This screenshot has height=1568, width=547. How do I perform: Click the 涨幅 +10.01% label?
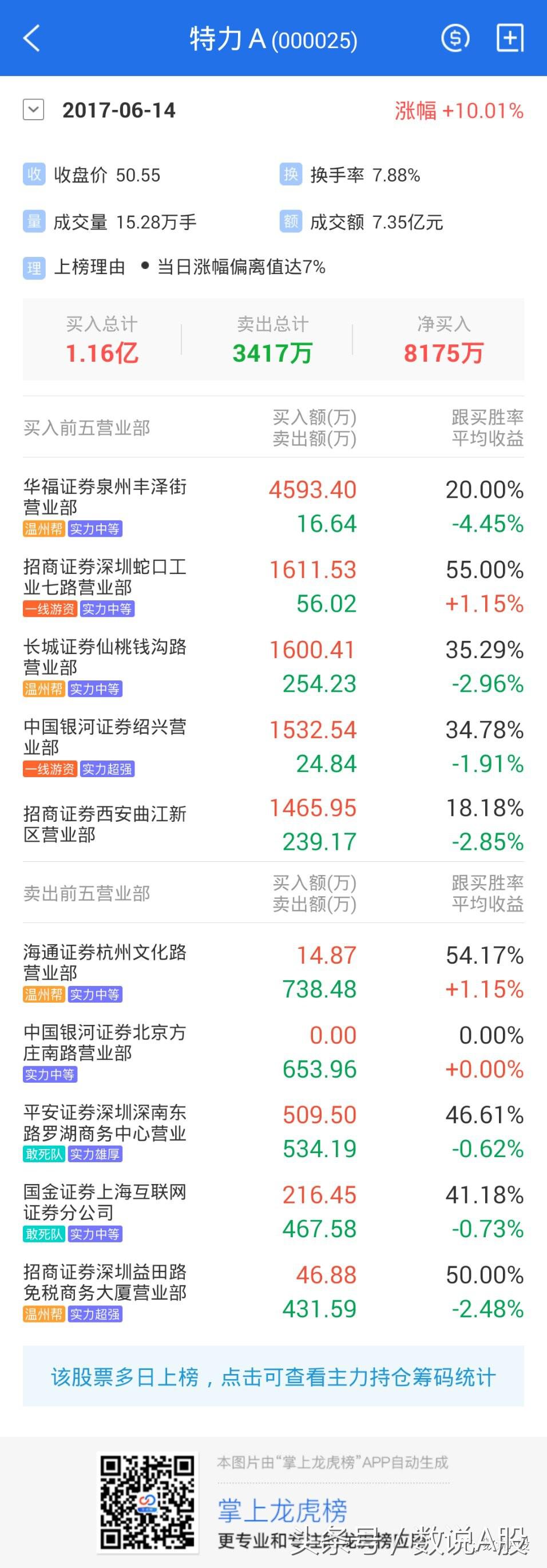(x=457, y=110)
